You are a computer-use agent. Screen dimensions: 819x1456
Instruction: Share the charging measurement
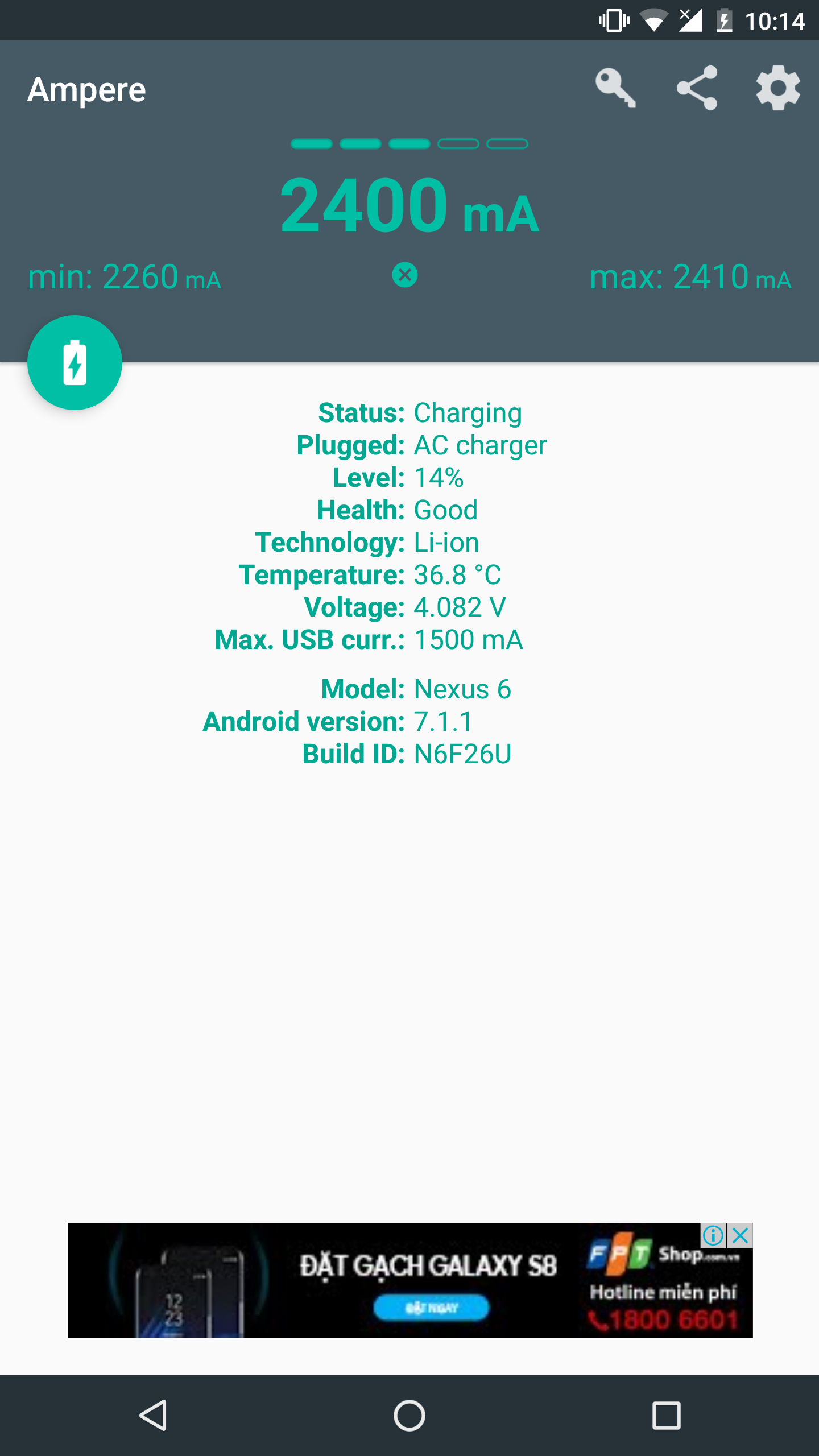coord(697,88)
